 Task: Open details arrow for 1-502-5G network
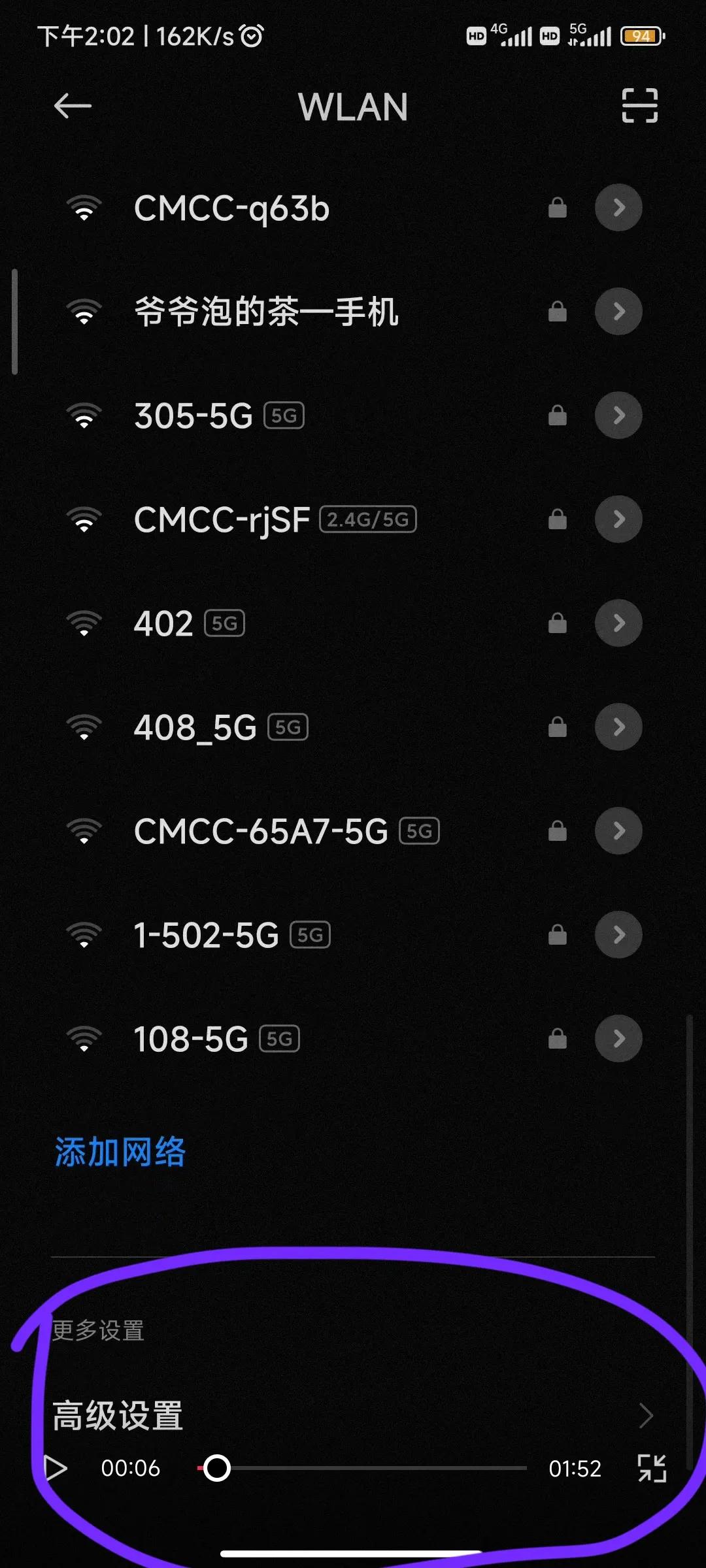[x=618, y=935]
